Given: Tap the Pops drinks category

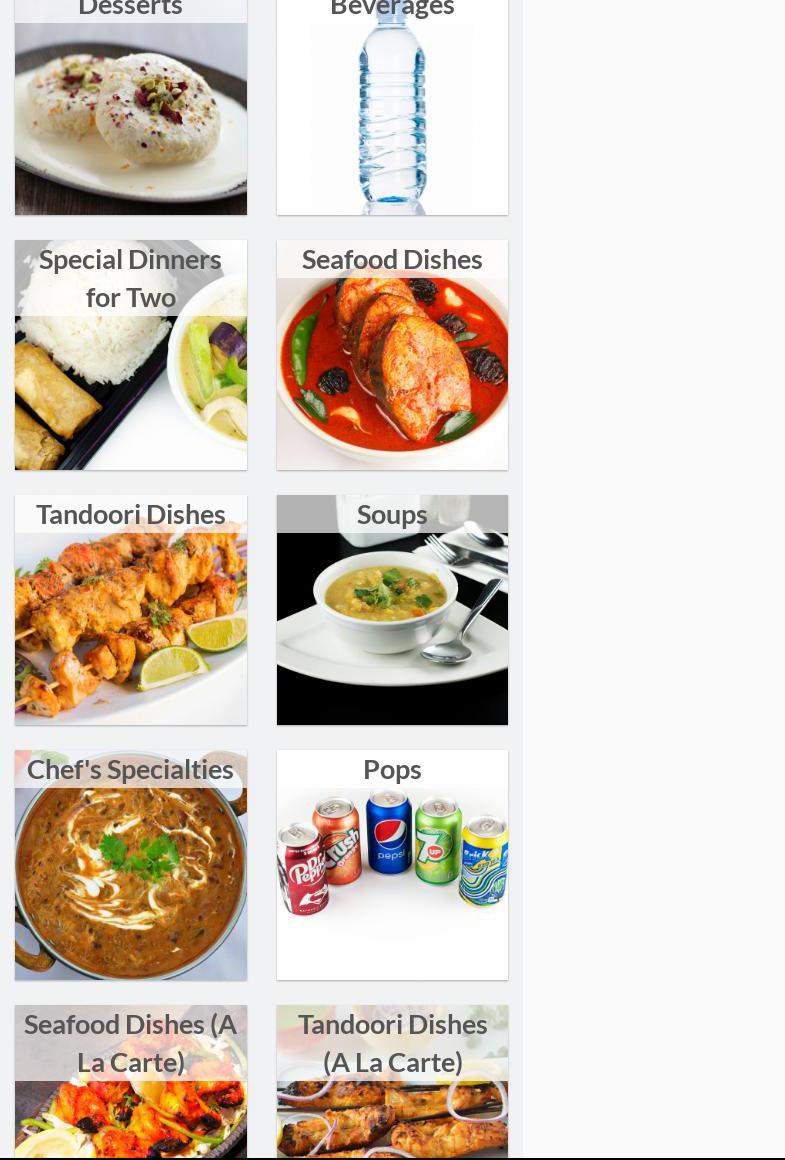Looking at the screenshot, I should click(x=392, y=865).
